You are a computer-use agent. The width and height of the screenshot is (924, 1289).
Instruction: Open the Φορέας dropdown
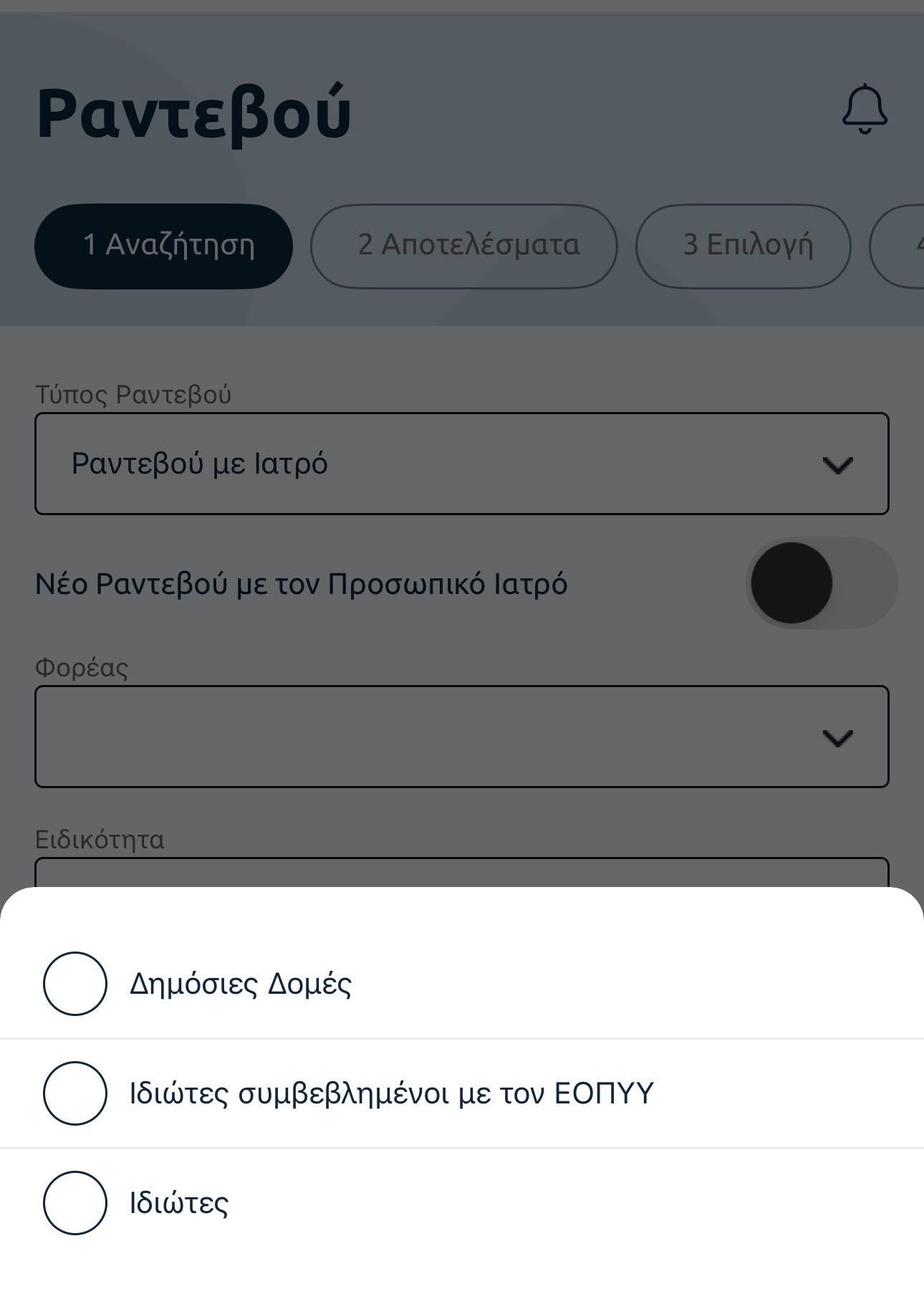click(x=461, y=737)
